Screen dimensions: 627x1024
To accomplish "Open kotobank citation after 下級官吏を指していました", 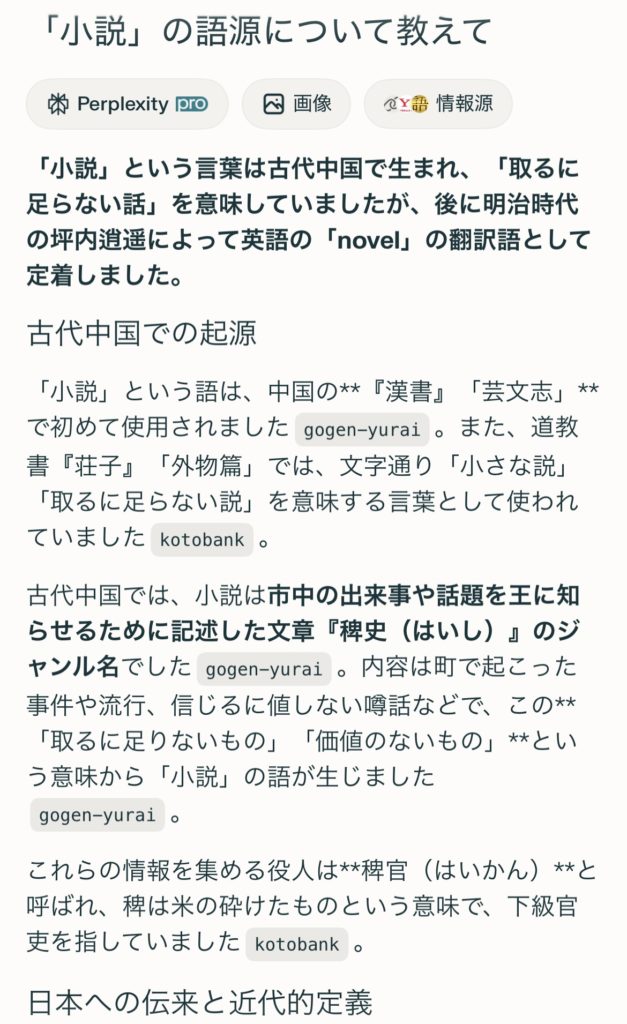I will (x=296, y=943).
